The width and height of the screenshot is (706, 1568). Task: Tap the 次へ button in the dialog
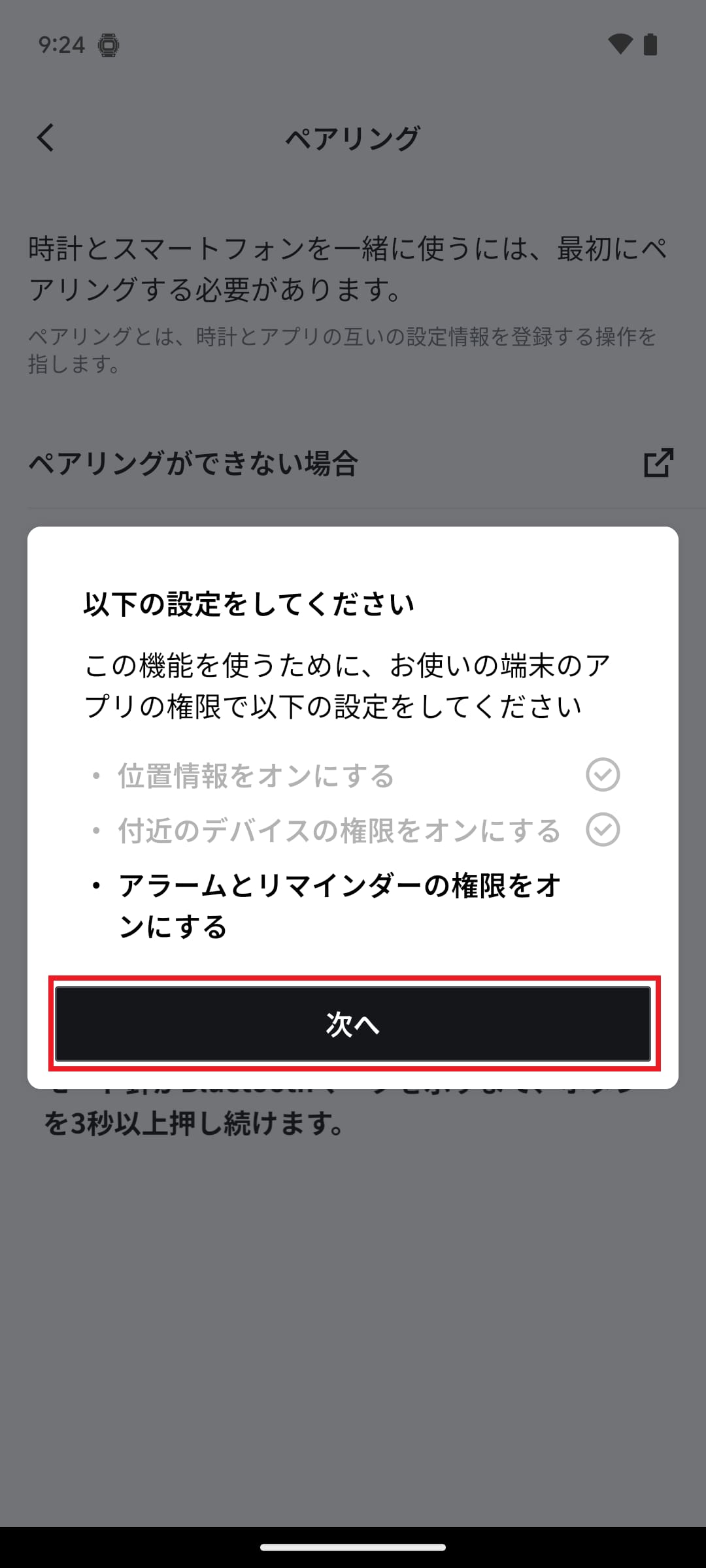[353, 1024]
